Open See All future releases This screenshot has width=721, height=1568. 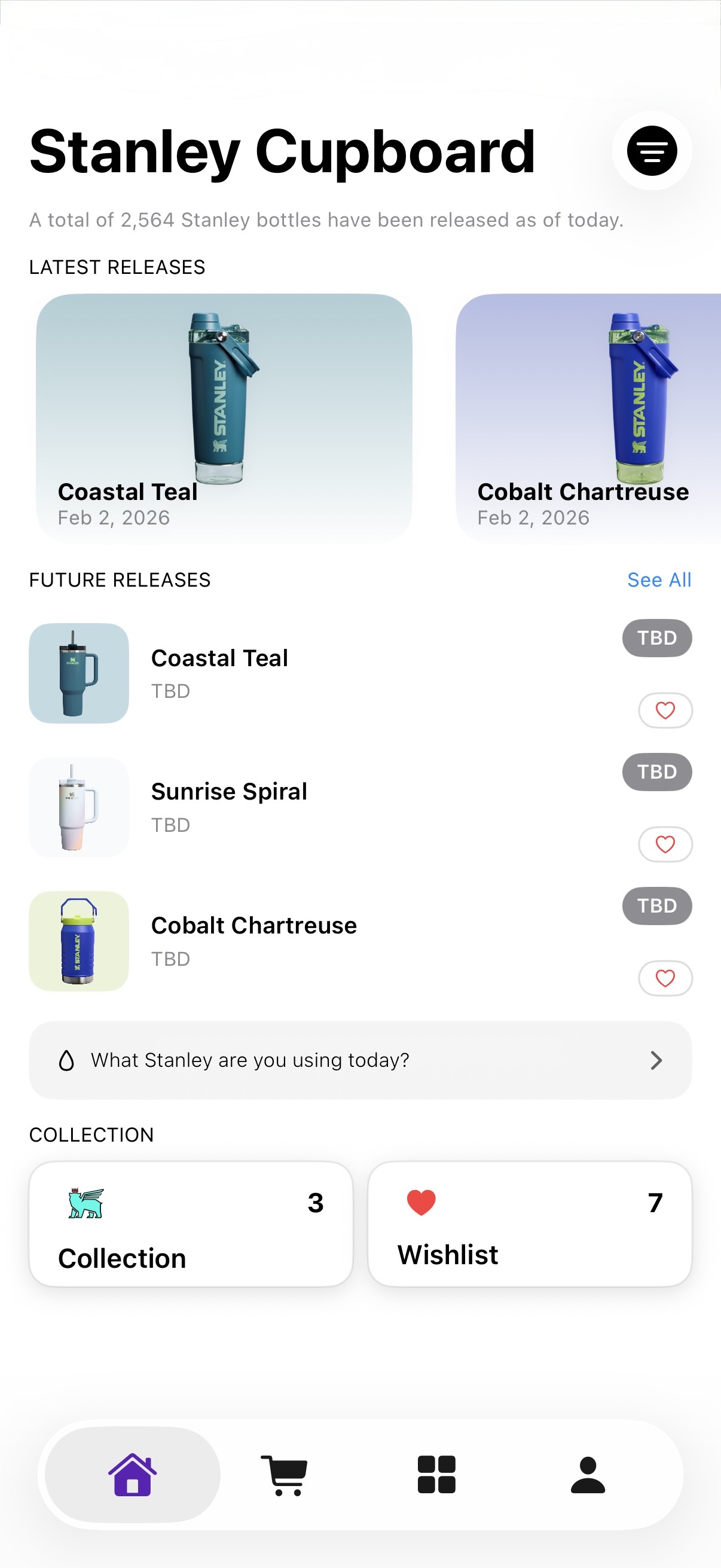pyautogui.click(x=659, y=579)
